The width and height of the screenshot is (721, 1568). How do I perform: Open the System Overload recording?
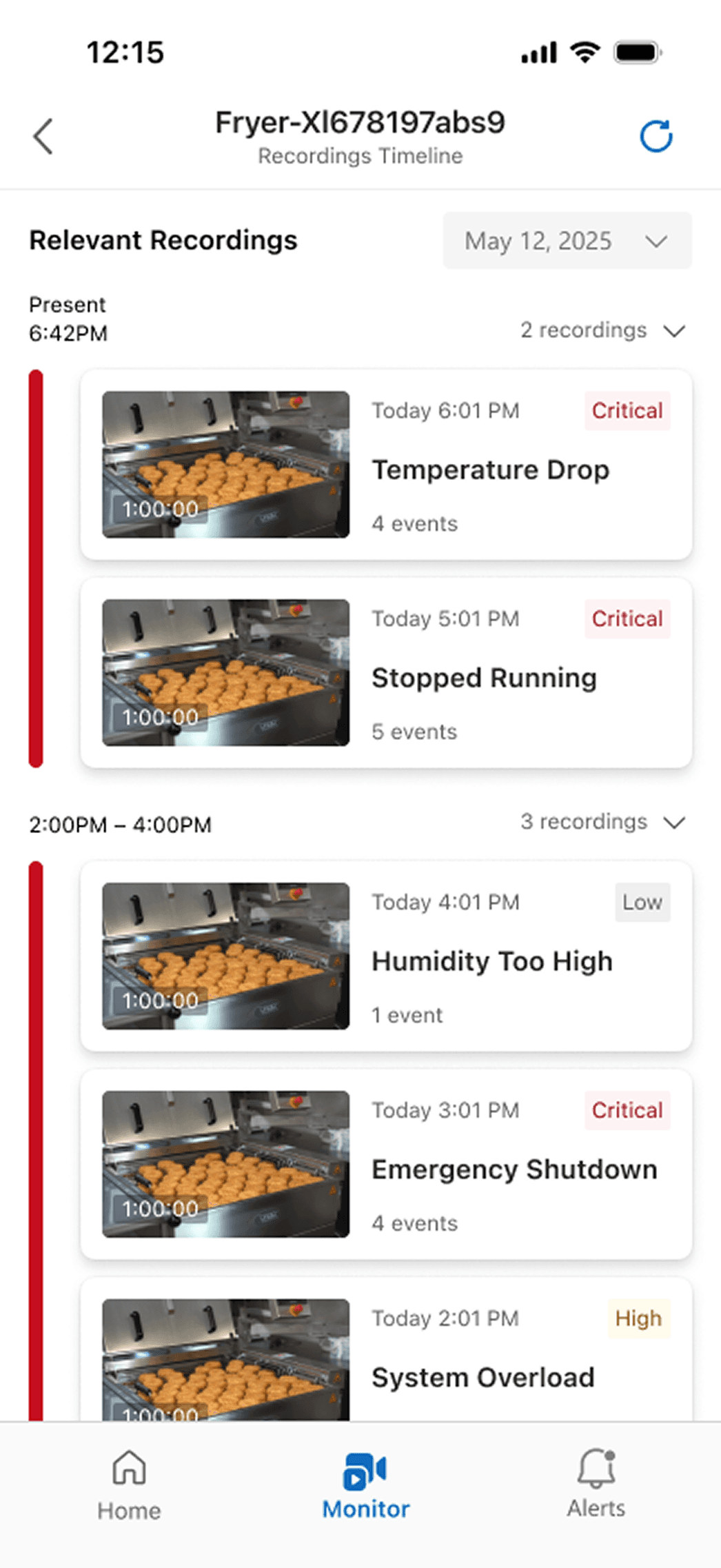[x=386, y=1351]
